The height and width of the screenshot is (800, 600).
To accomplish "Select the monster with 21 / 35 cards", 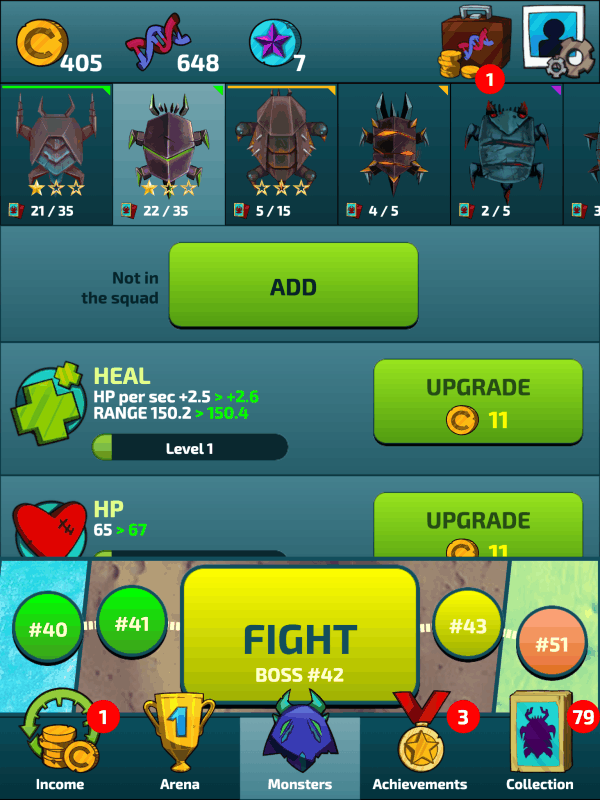I will coord(56,154).
